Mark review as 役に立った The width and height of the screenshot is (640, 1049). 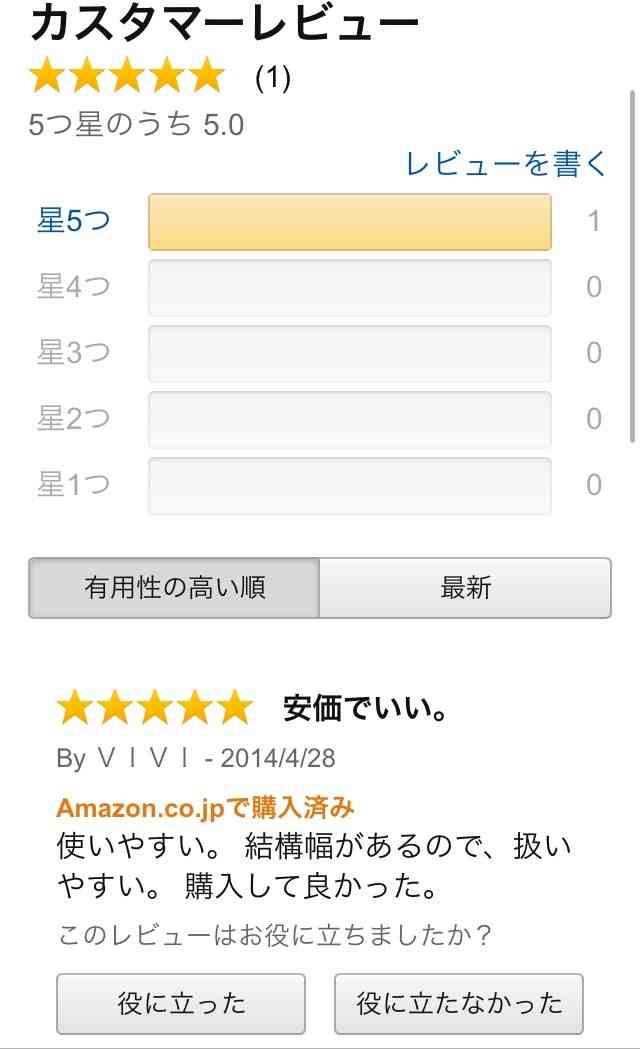(181, 1003)
